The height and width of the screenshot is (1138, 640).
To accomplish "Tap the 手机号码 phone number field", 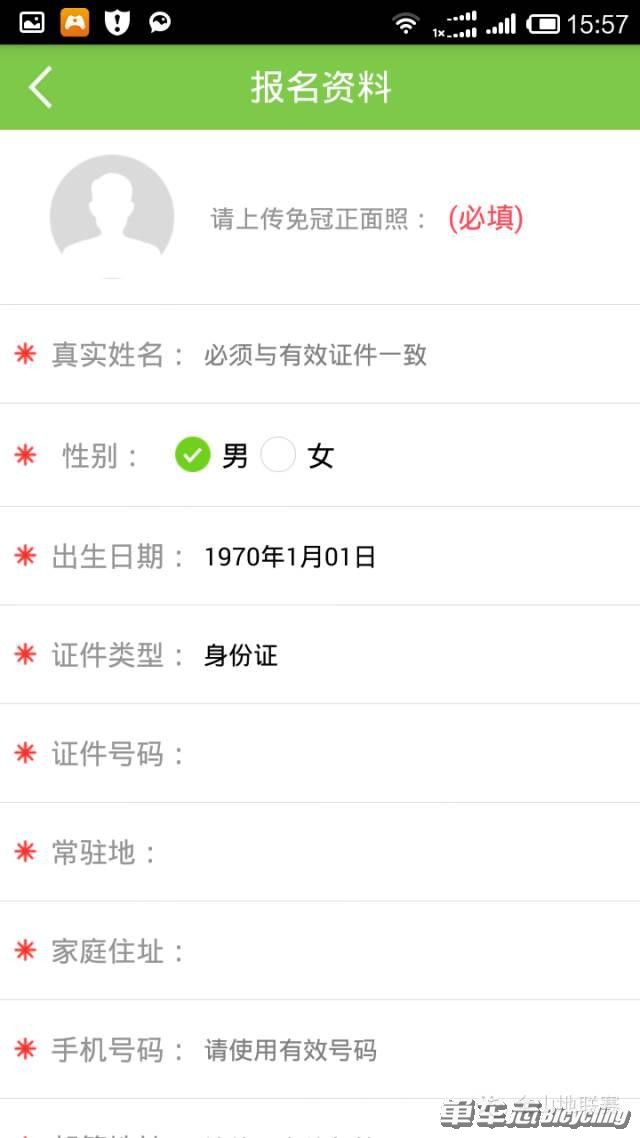I will coord(400,1050).
